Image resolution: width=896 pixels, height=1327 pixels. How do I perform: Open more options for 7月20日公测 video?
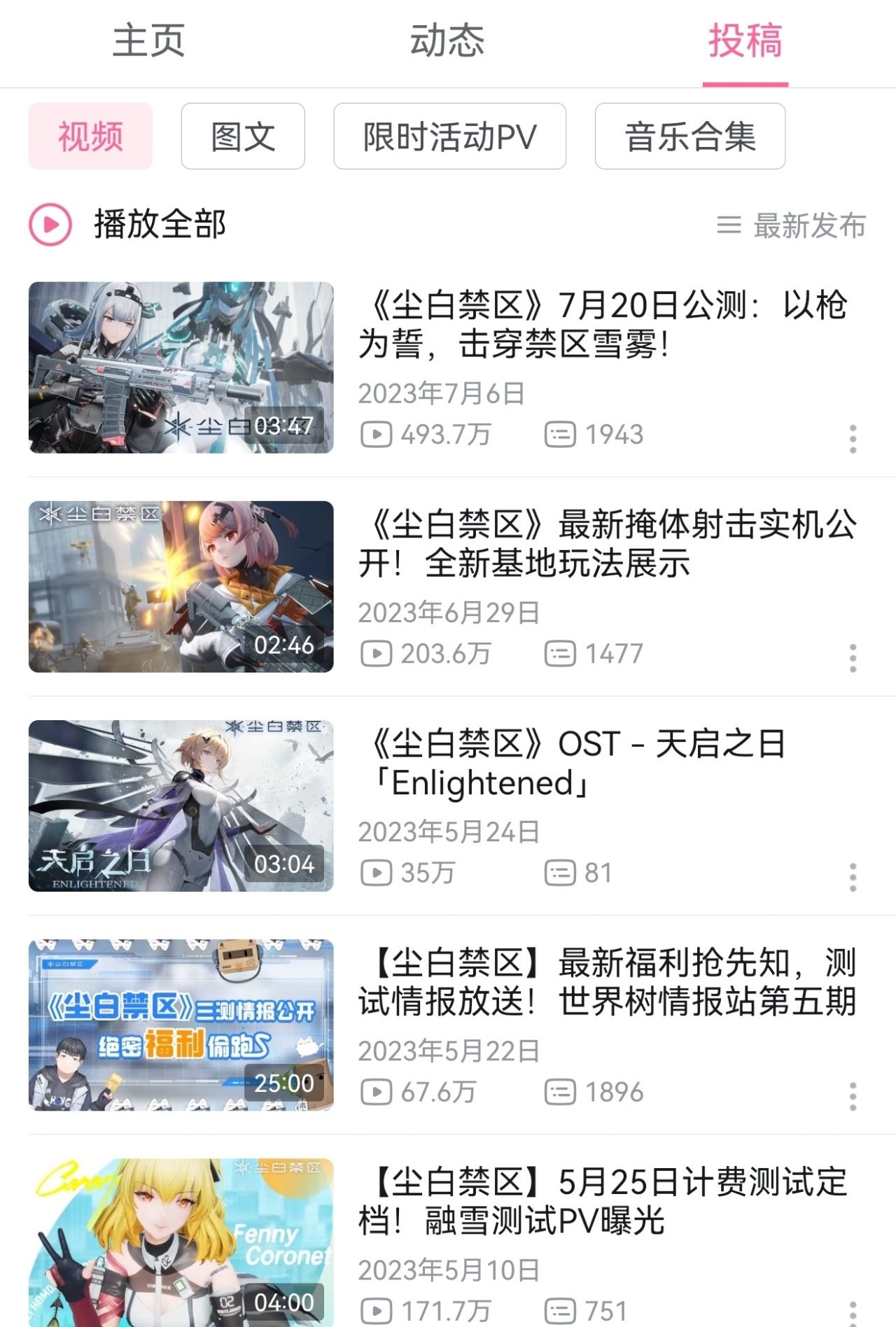[853, 439]
